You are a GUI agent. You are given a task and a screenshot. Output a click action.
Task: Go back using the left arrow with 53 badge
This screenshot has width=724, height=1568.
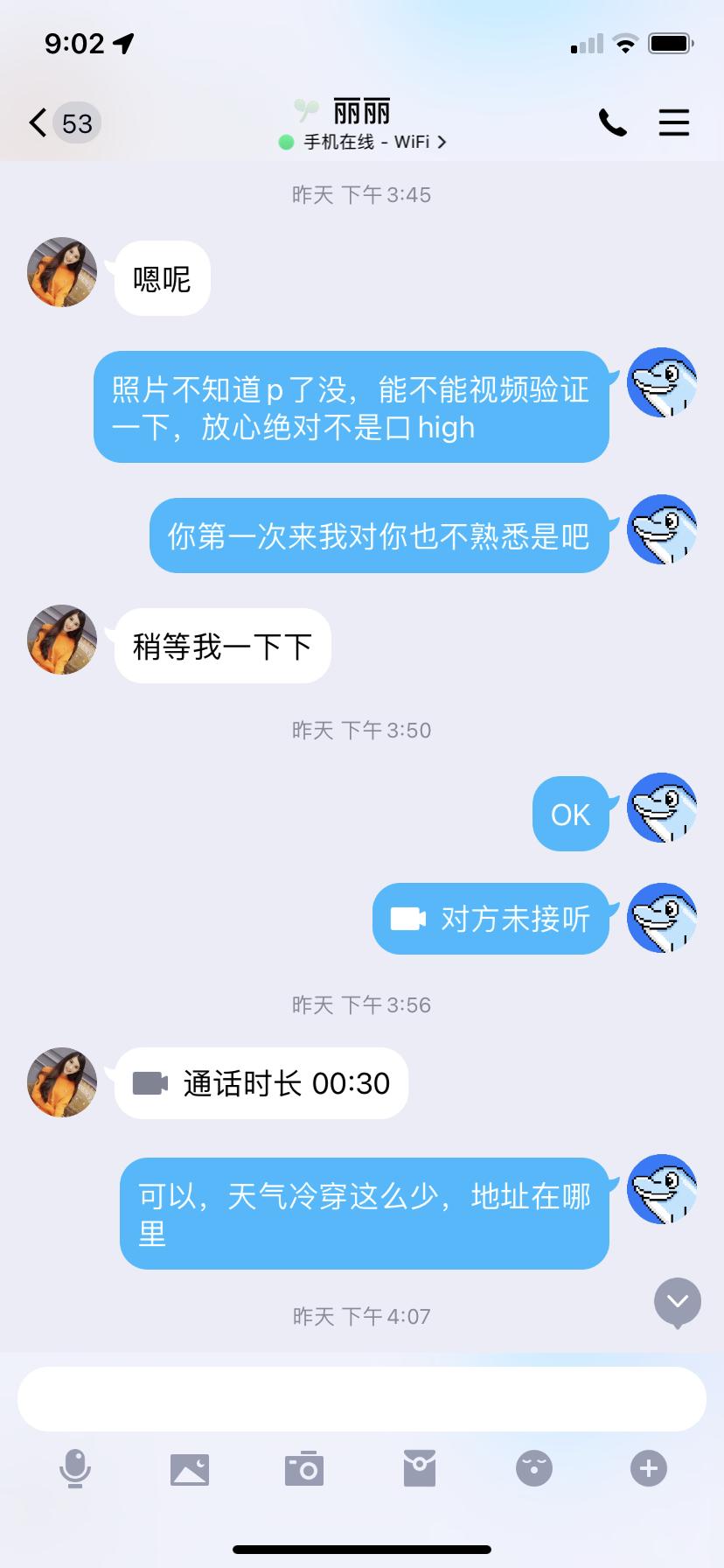click(52, 122)
